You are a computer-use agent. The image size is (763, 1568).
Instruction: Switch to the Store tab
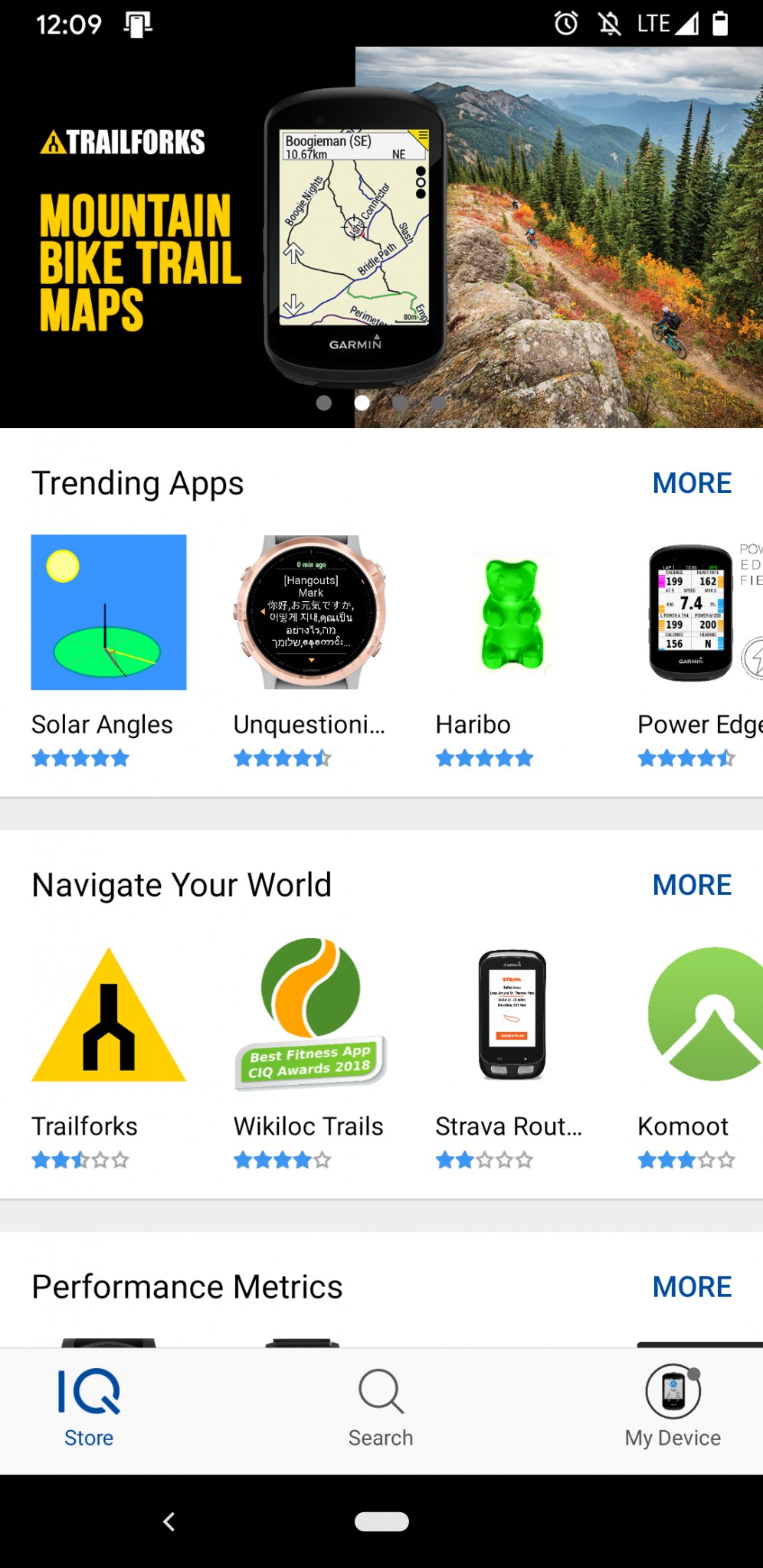click(89, 1409)
